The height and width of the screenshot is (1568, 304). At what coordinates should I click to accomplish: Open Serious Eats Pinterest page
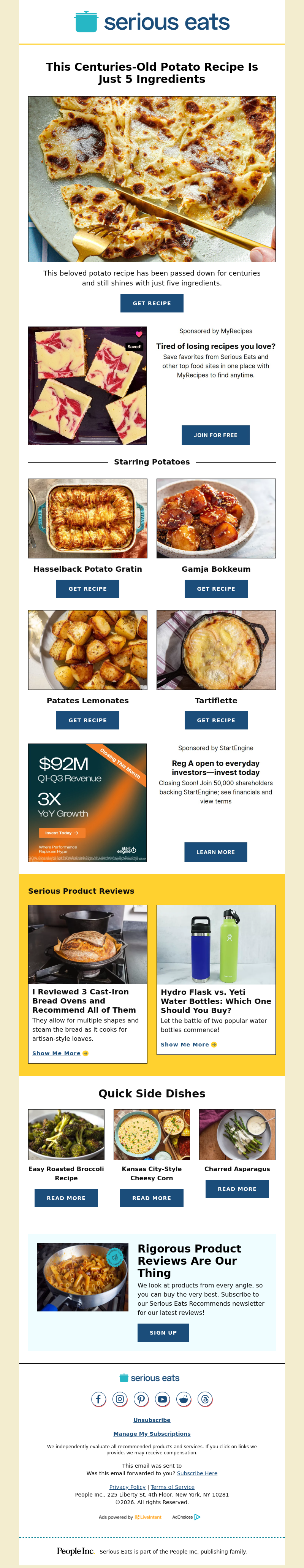(x=141, y=1399)
